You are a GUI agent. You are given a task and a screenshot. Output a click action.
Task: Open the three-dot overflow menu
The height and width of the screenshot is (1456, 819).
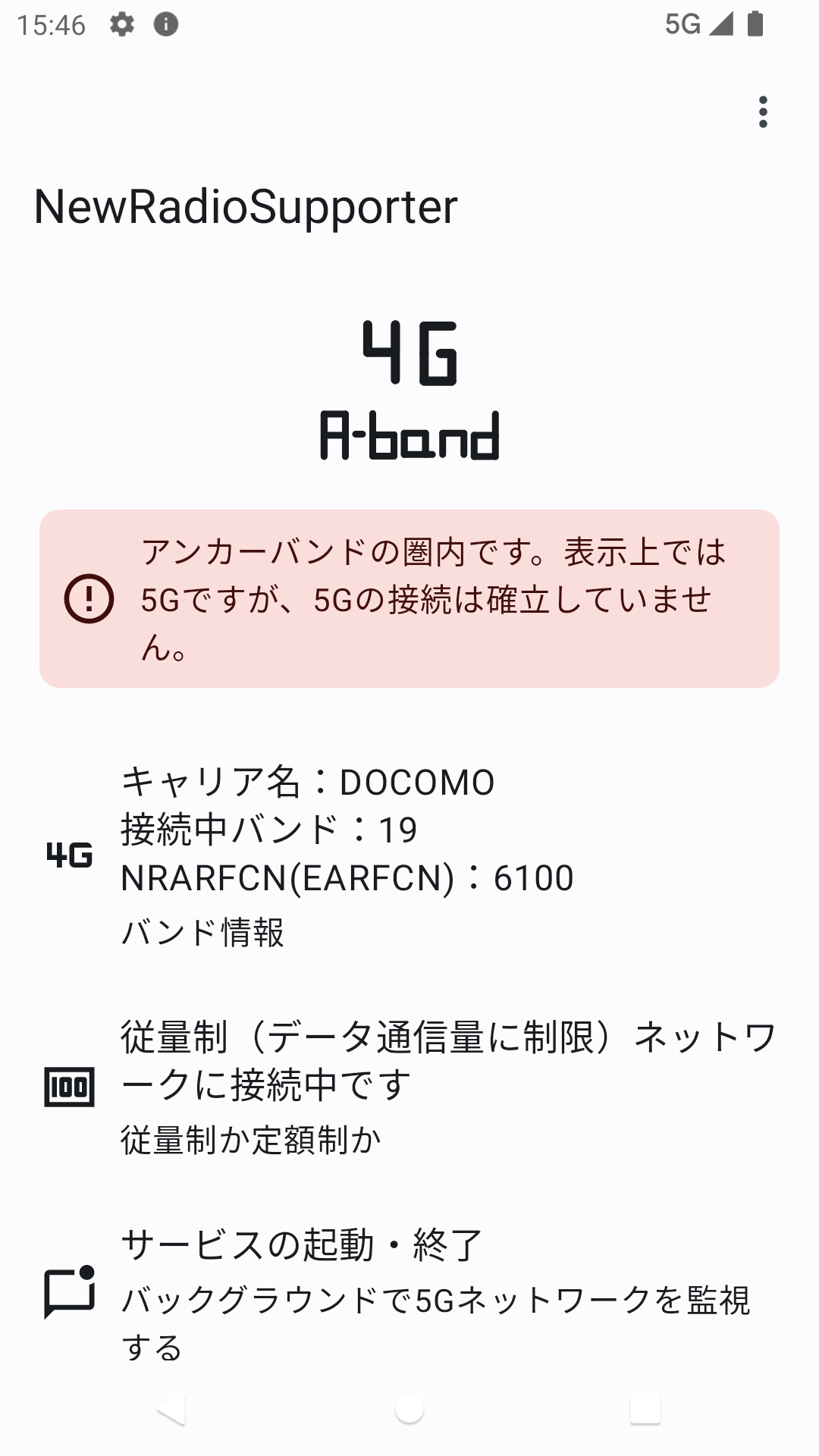tap(763, 112)
